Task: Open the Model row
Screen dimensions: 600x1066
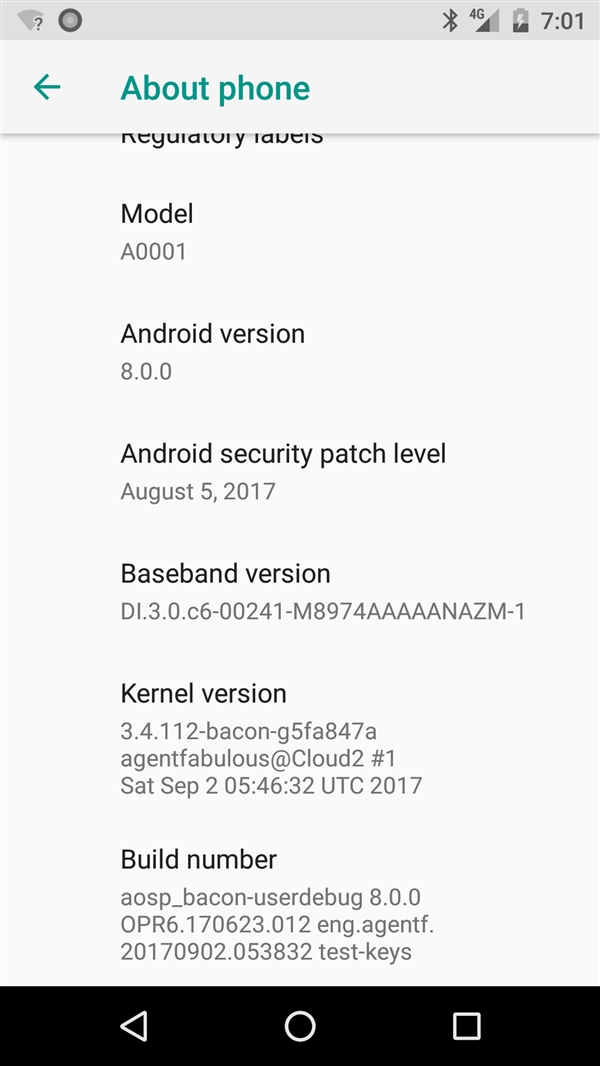Action: (x=300, y=232)
